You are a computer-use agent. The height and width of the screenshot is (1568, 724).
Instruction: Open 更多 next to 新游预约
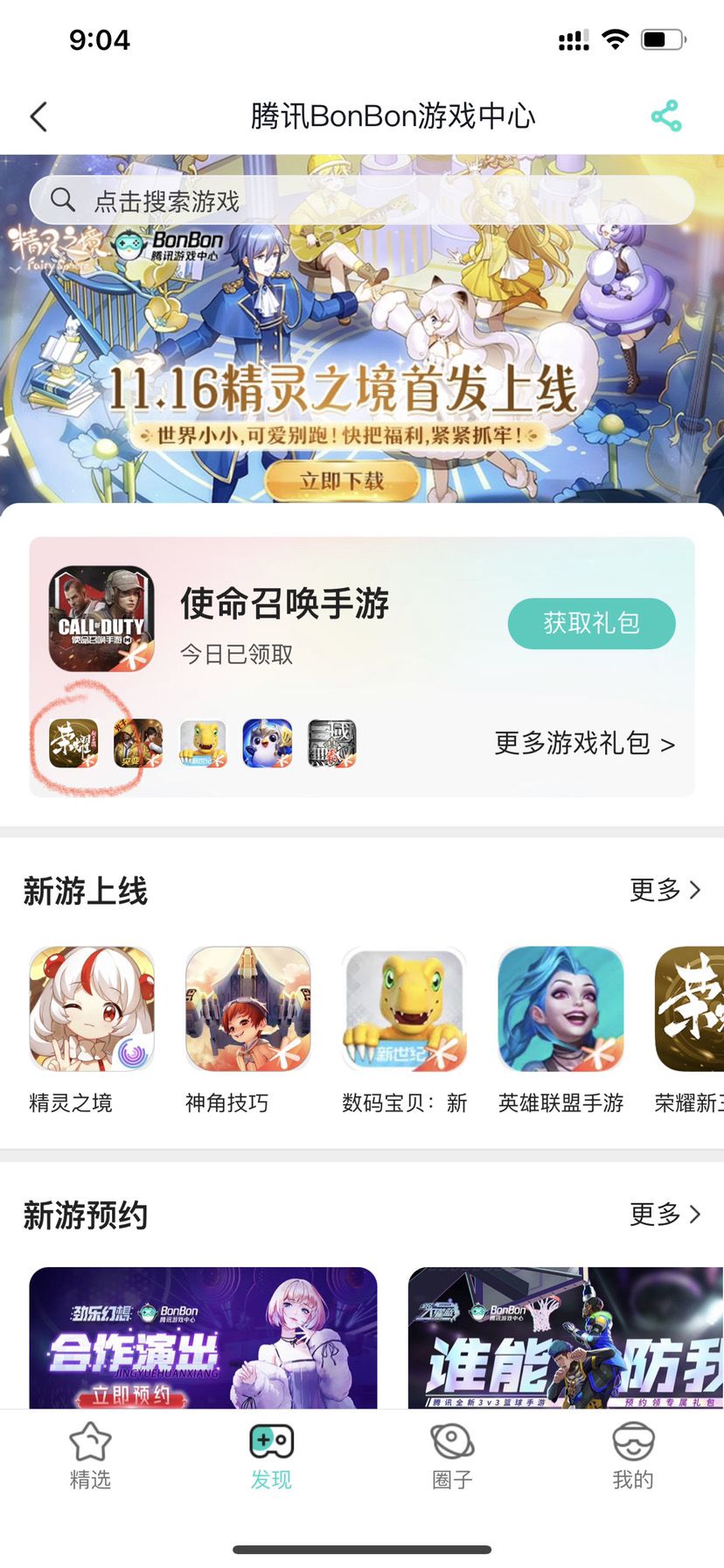(663, 1214)
